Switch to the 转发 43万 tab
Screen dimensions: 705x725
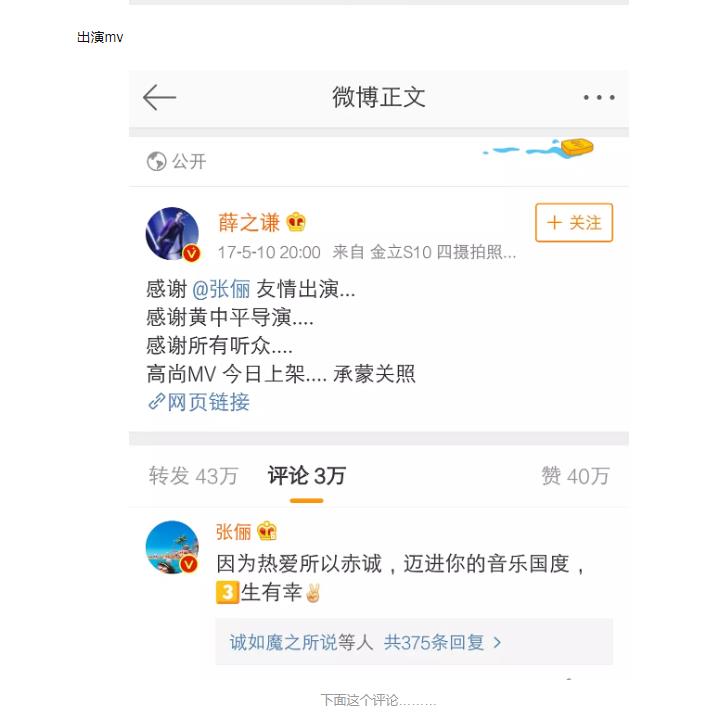tap(193, 476)
